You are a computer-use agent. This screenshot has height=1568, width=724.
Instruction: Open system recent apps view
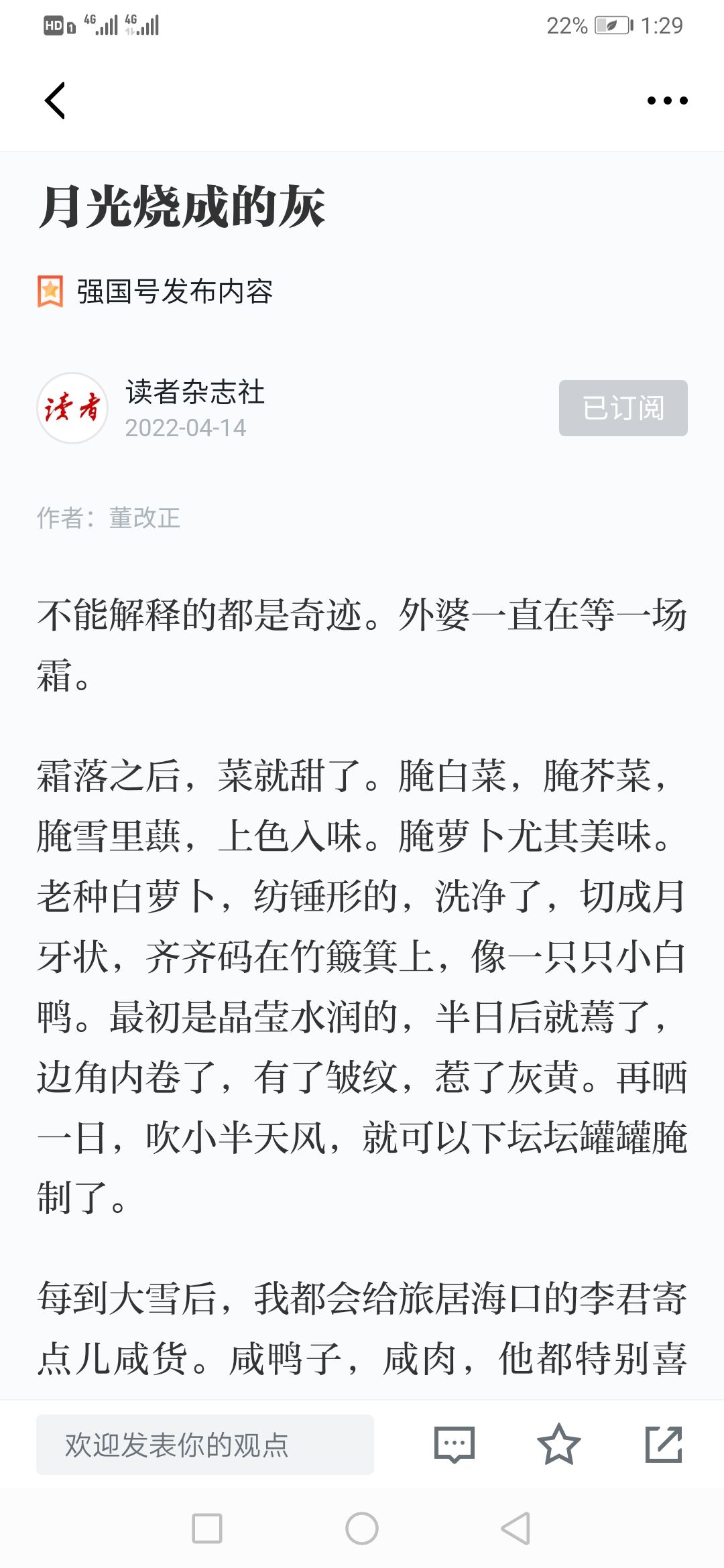click(206, 1528)
